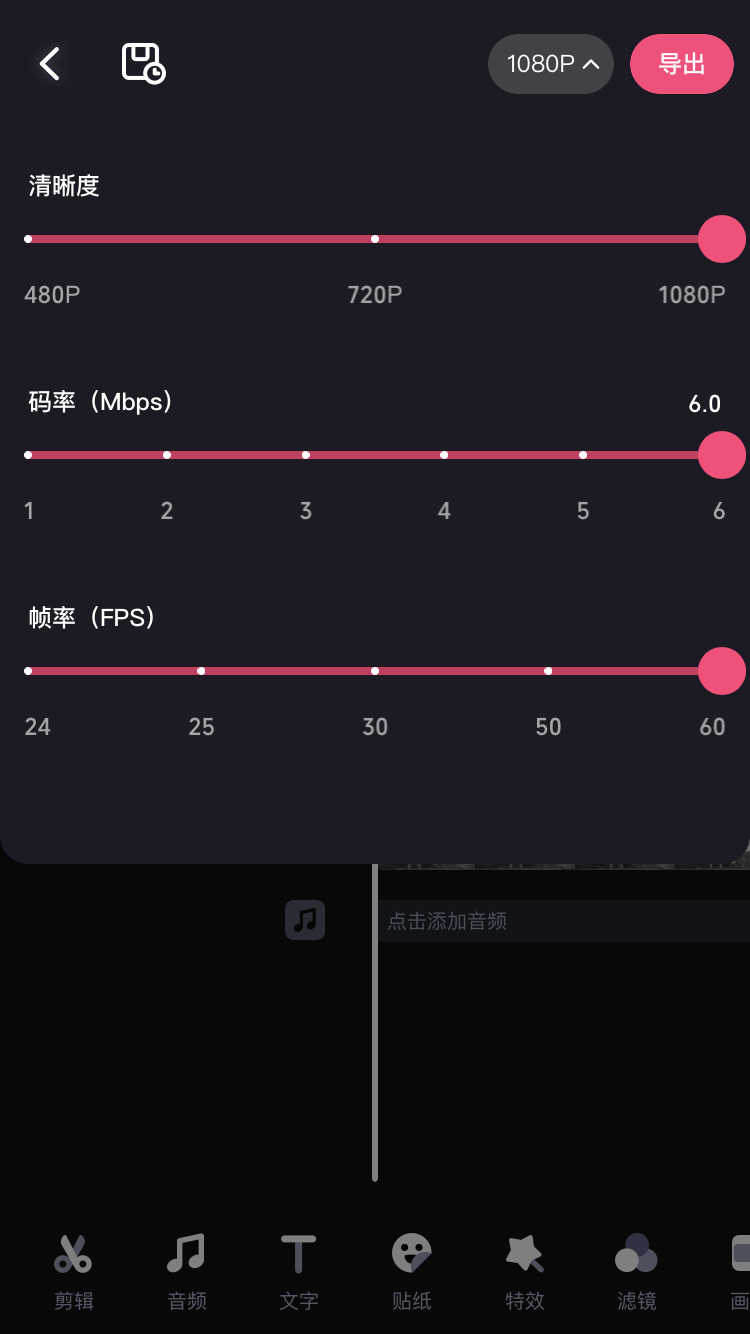The height and width of the screenshot is (1334, 750).
Task: Open the 贴纸 sticker panel
Action: click(411, 1270)
